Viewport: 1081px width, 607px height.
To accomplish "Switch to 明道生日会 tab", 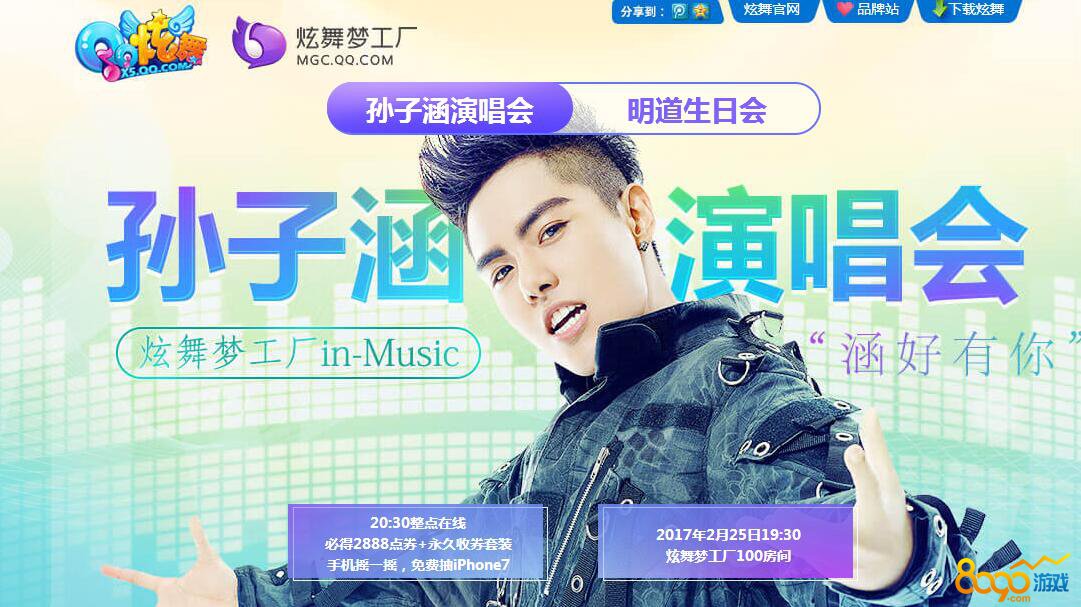I will [696, 110].
